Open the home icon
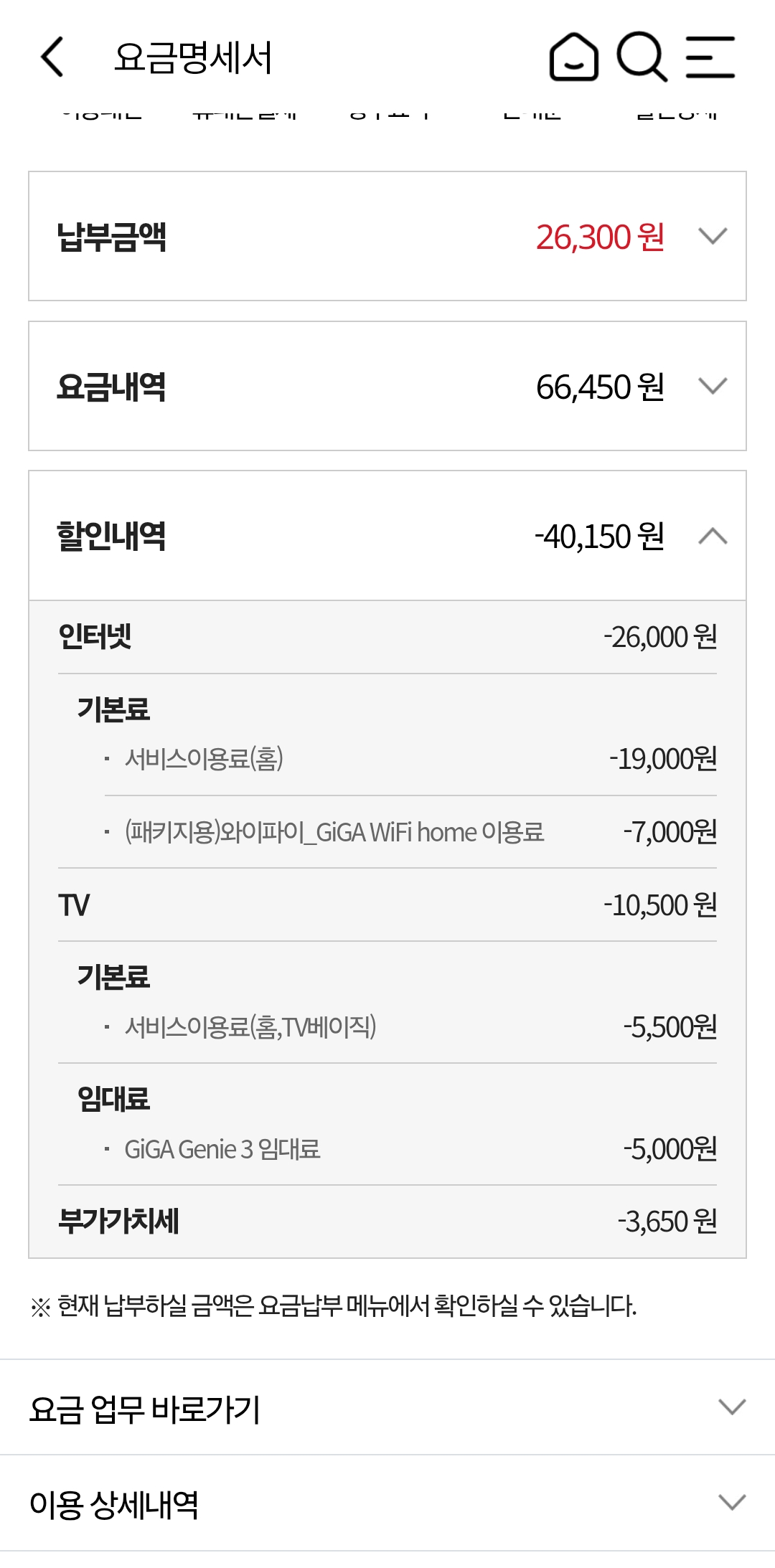 coord(573,57)
